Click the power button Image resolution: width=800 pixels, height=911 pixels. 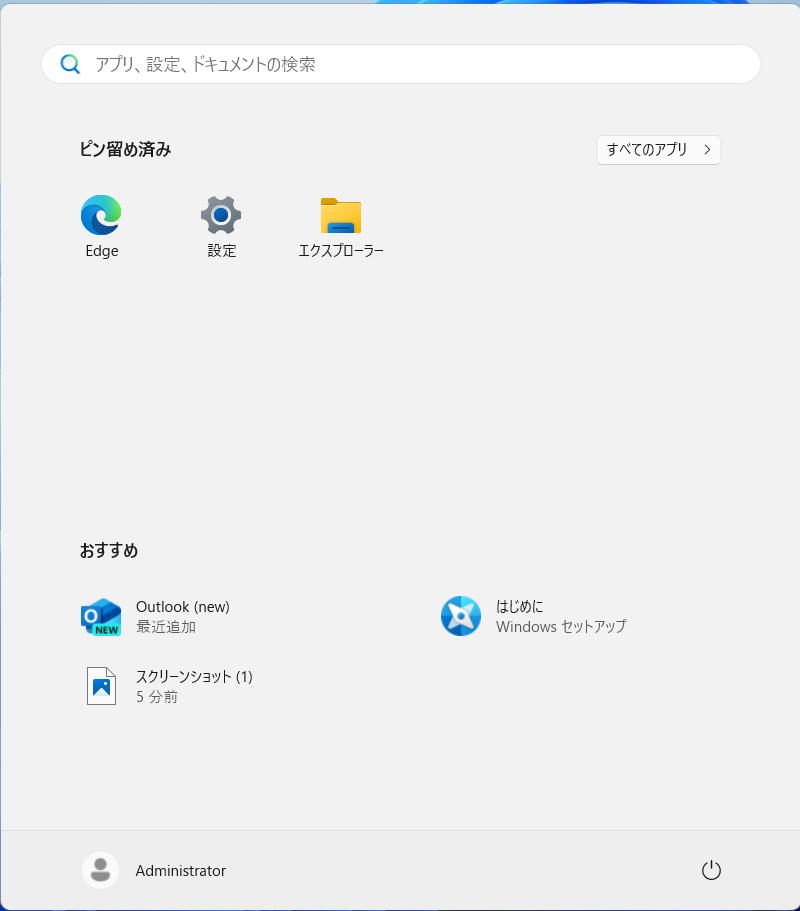[711, 870]
